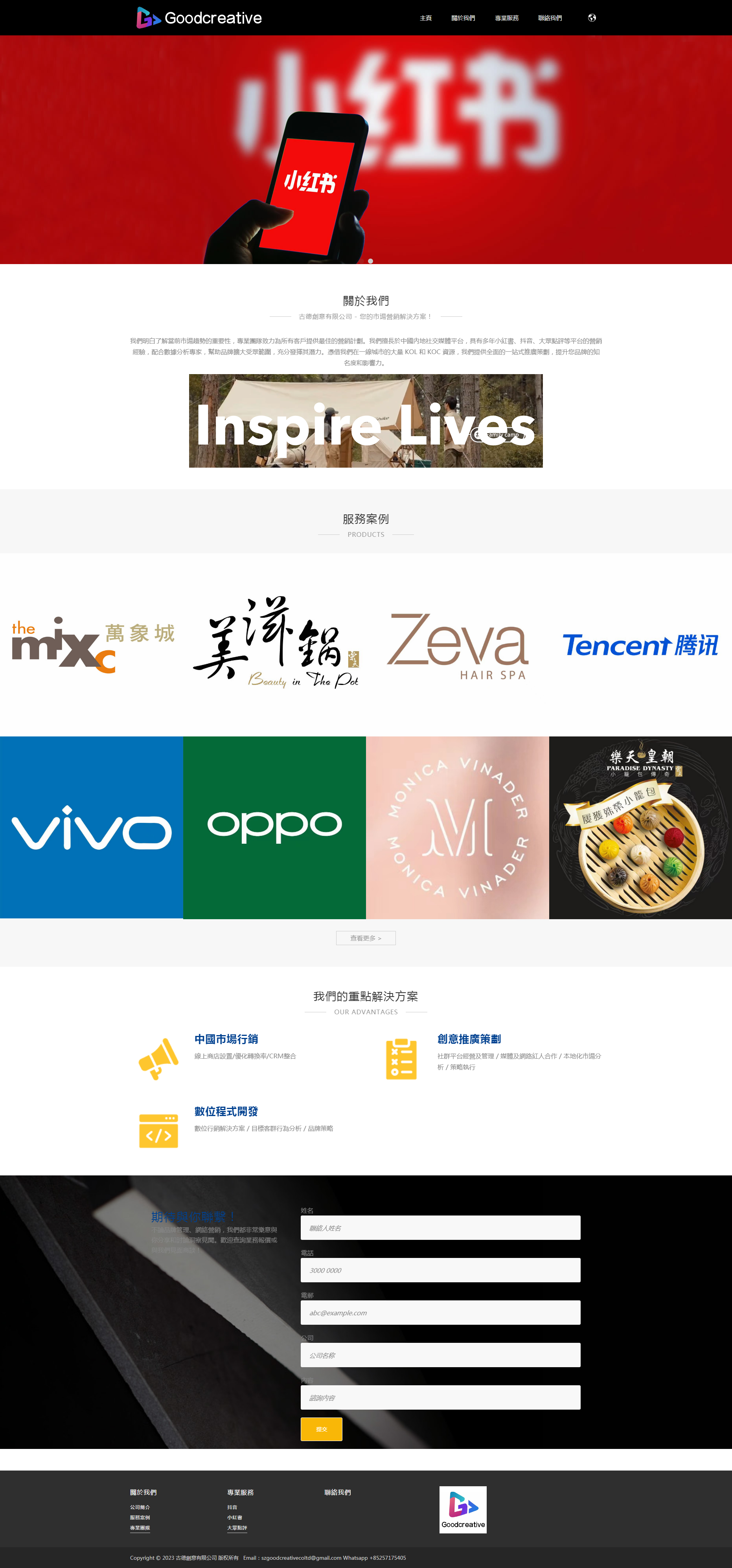Submit the form with 提交
The height and width of the screenshot is (1568, 732).
pyautogui.click(x=321, y=1428)
